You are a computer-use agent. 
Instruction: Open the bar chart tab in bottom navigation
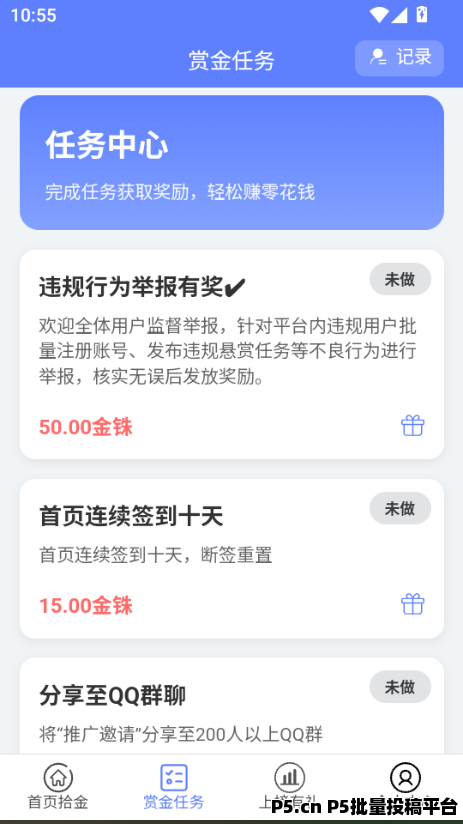(x=290, y=786)
